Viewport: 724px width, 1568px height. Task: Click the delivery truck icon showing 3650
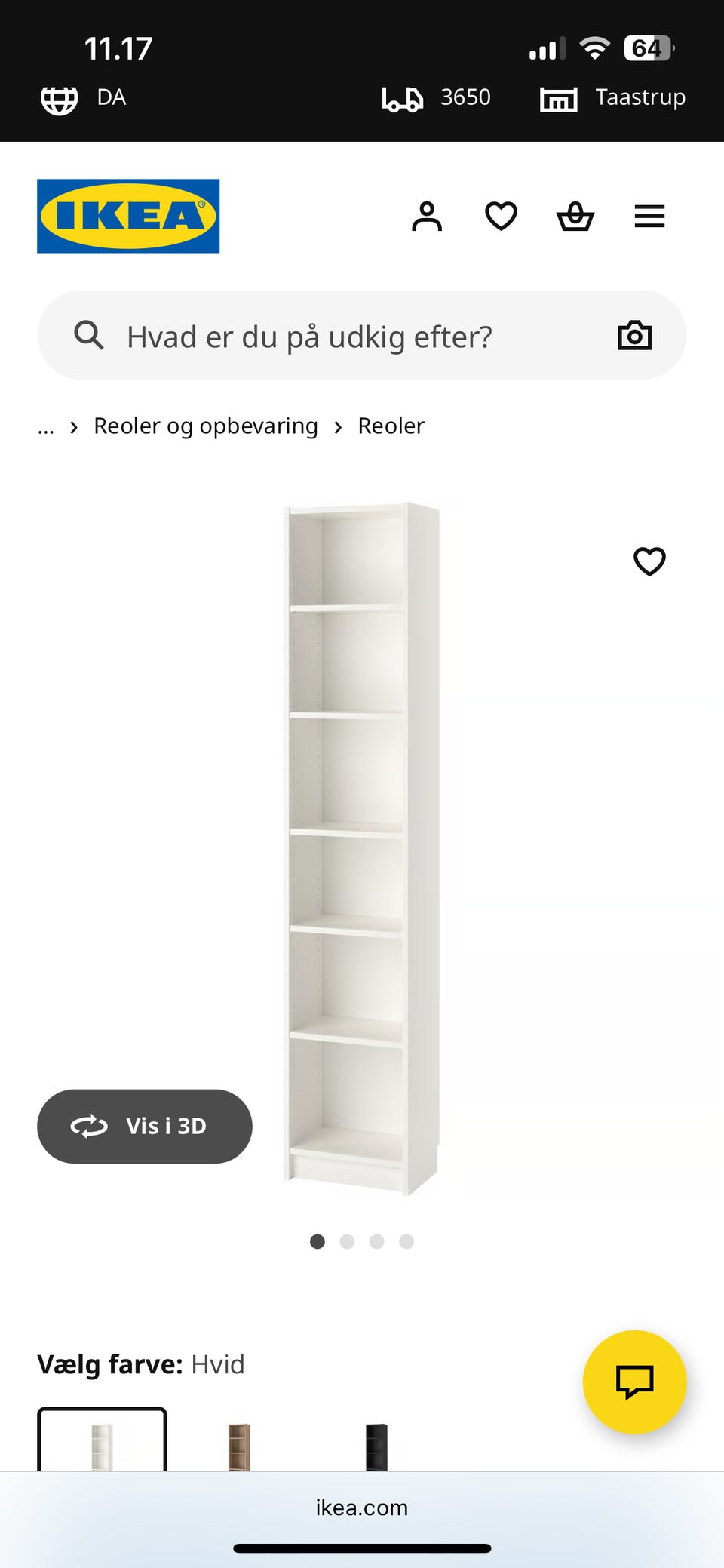(405, 97)
